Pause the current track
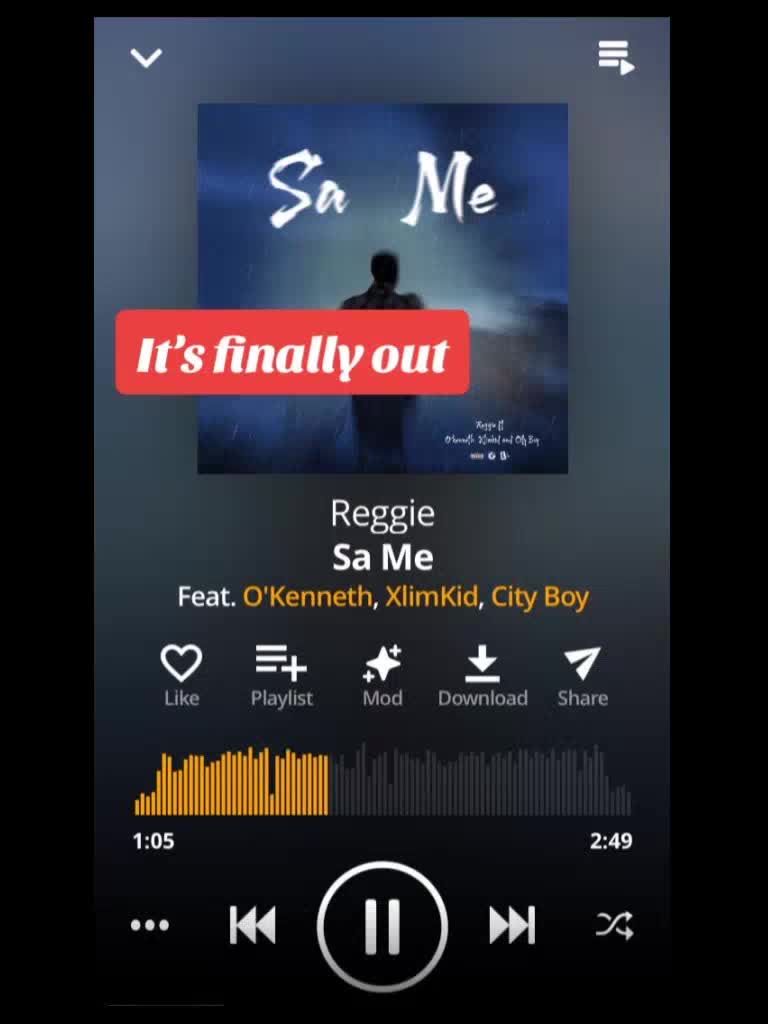This screenshot has height=1024, width=768. coord(382,925)
